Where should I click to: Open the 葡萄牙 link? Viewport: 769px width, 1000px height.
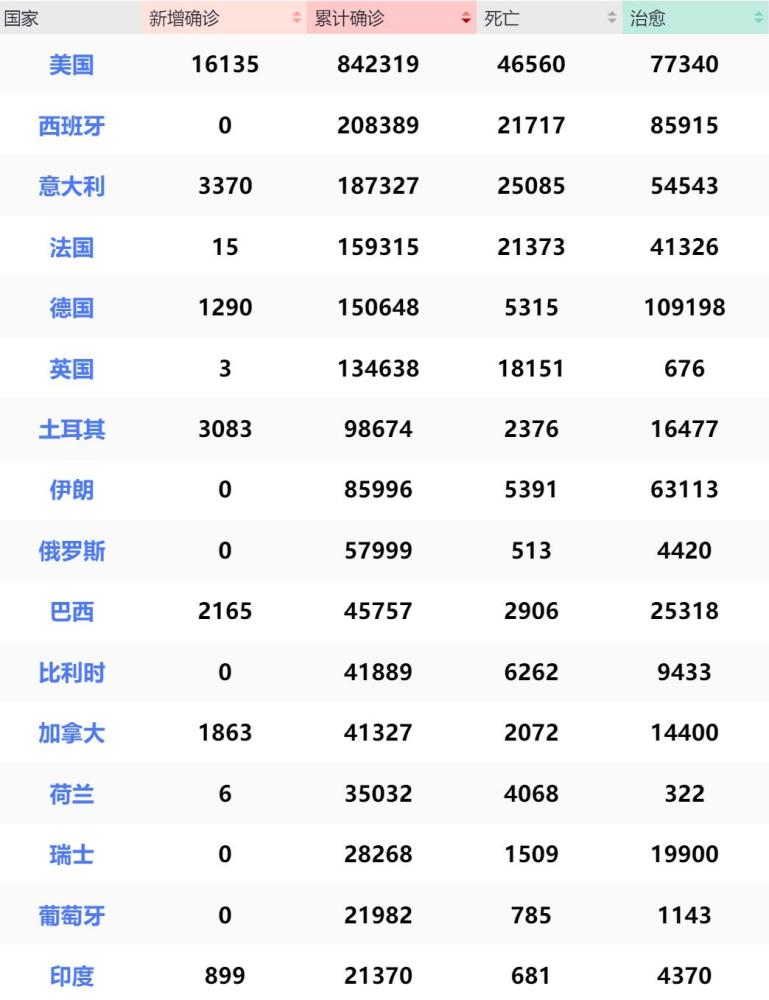[71, 916]
